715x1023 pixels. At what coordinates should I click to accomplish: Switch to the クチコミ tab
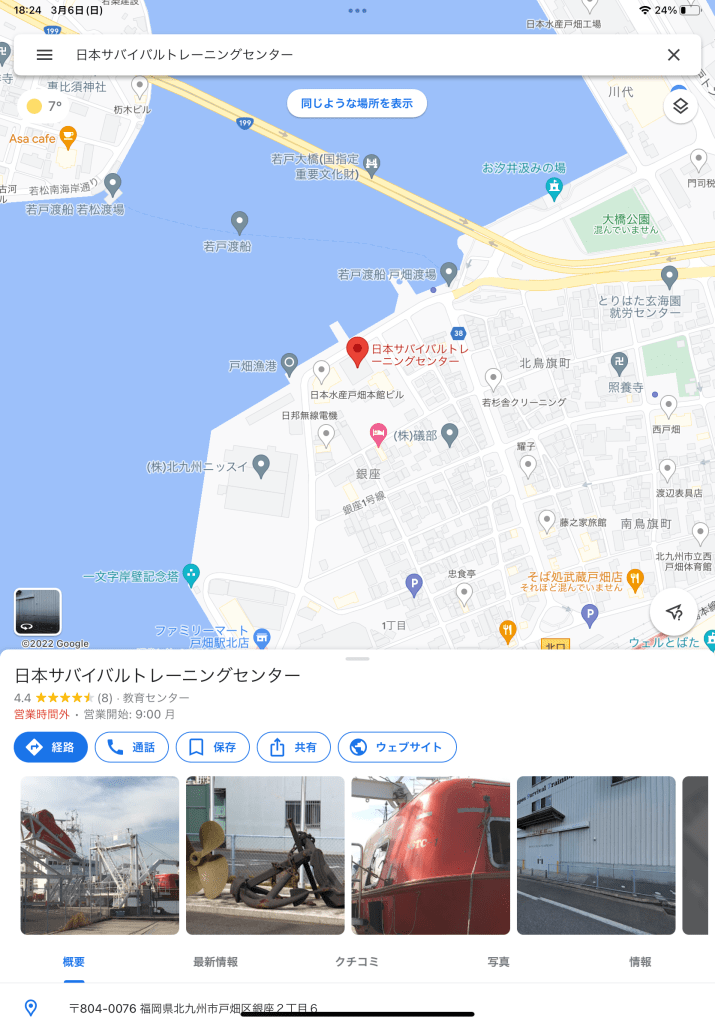tap(357, 962)
